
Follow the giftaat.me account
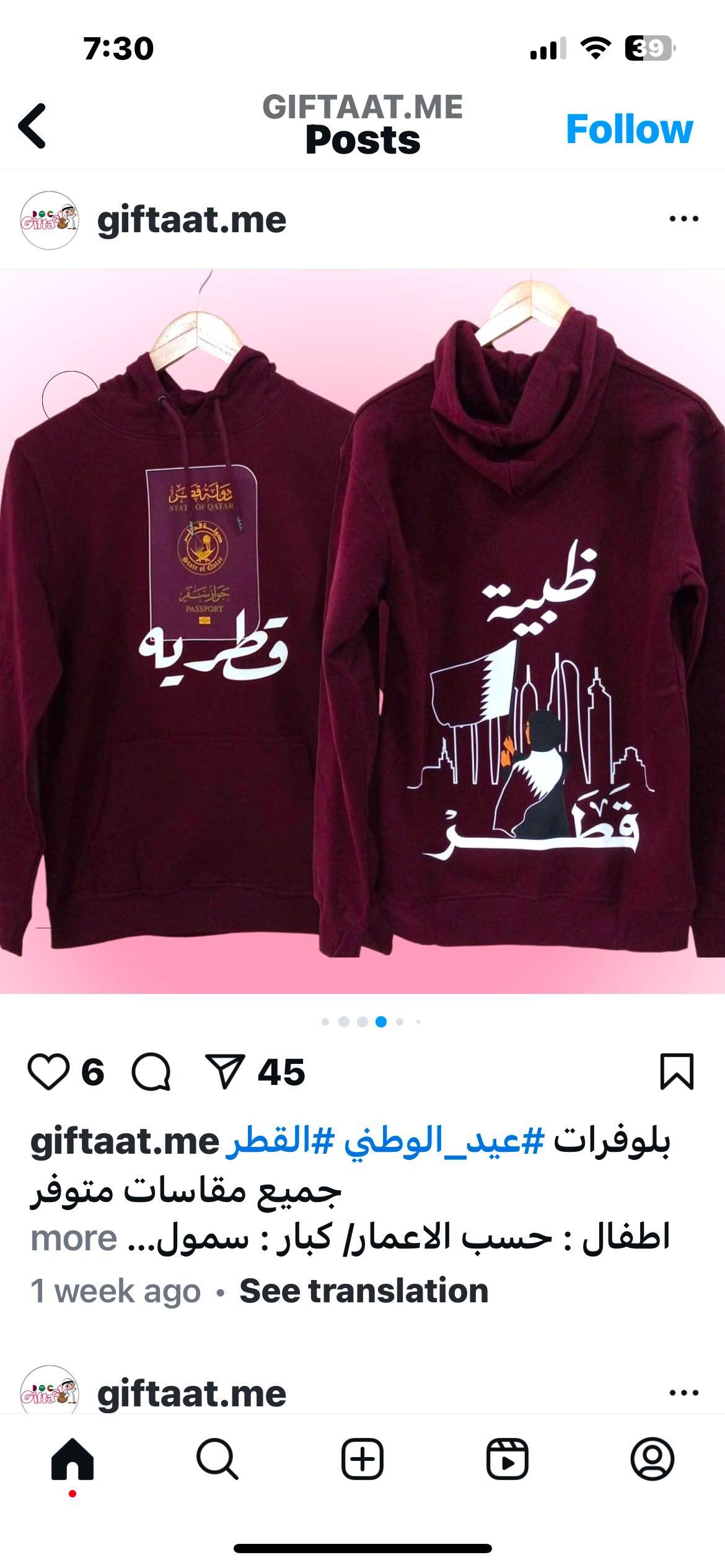tap(629, 129)
